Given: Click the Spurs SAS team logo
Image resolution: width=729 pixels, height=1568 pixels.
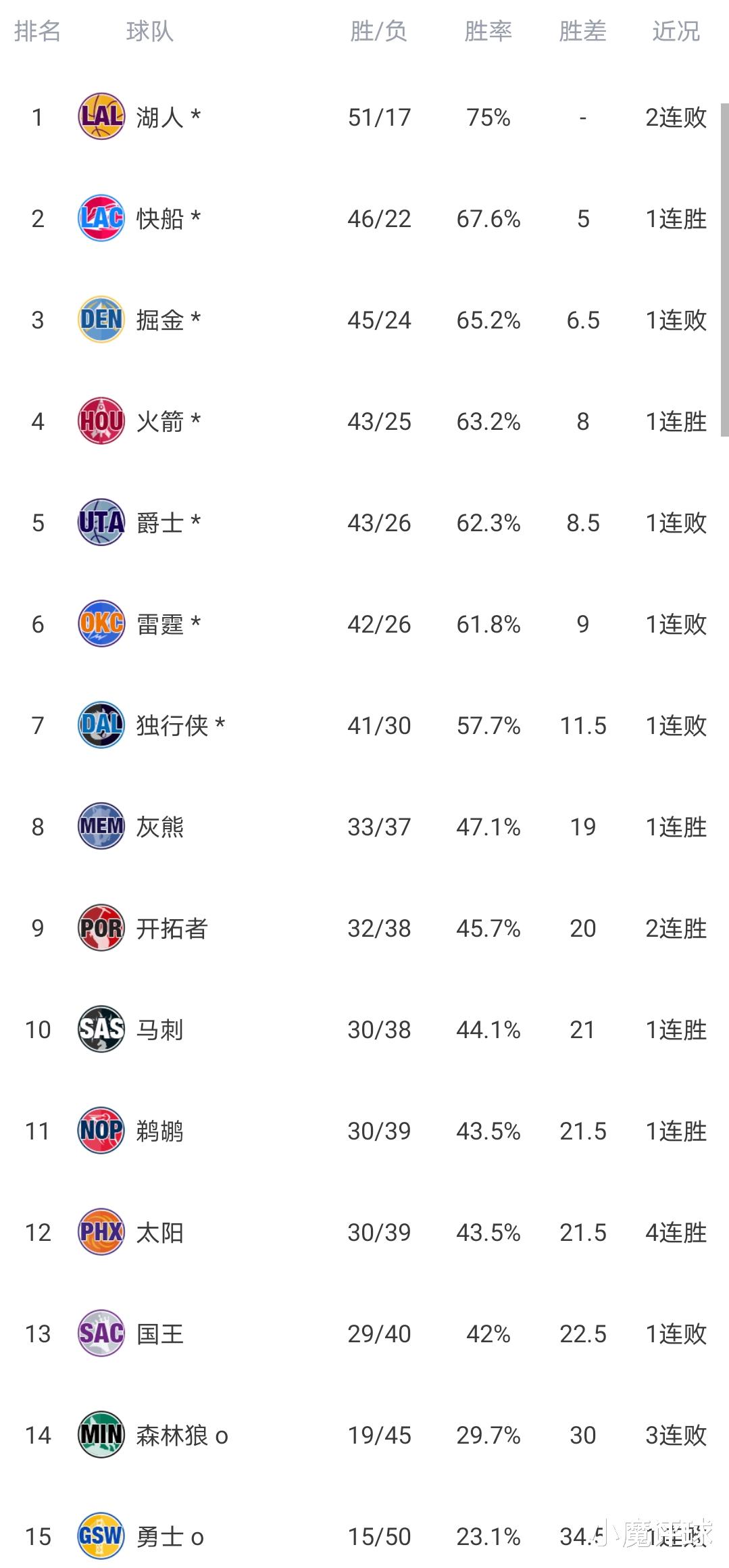Looking at the screenshot, I should point(101,1029).
